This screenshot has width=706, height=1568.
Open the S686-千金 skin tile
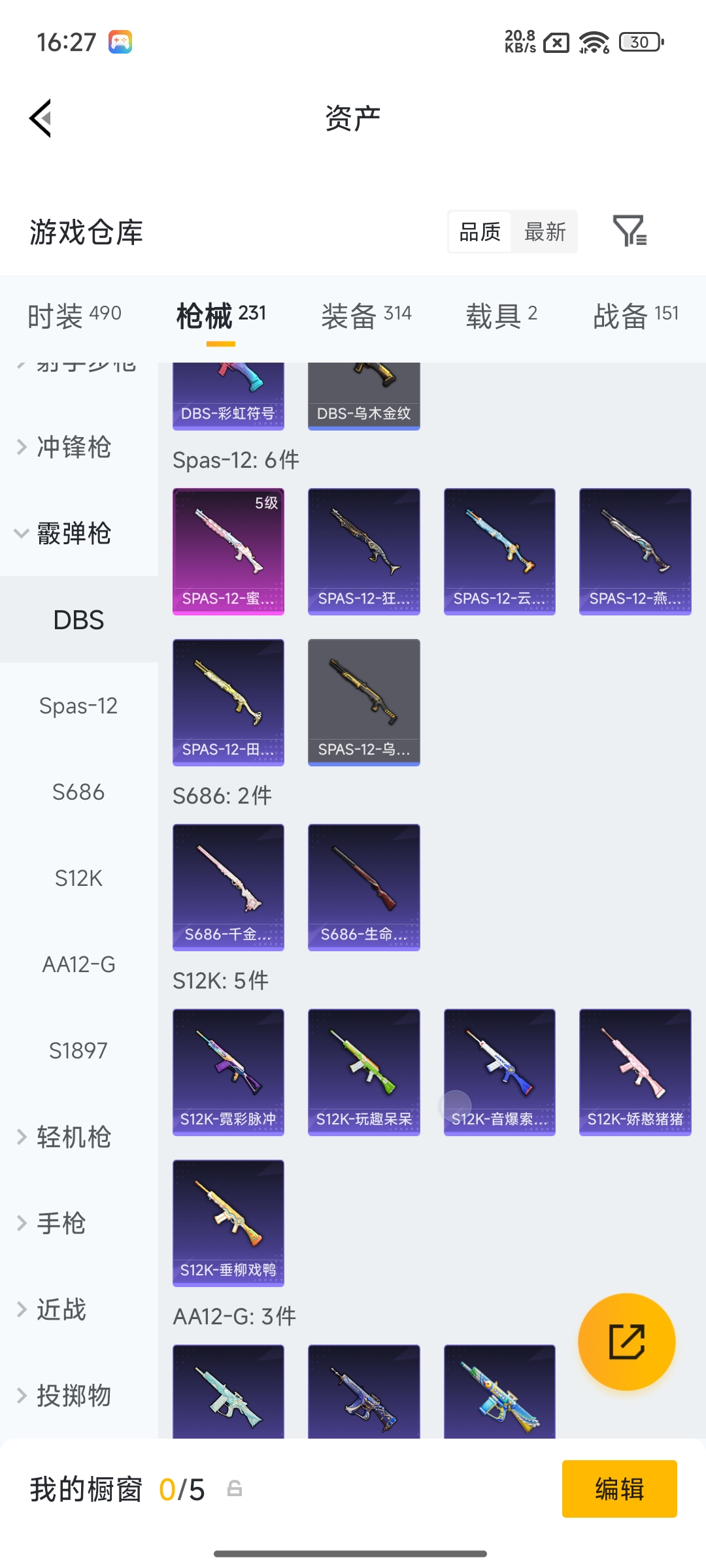coord(228,887)
